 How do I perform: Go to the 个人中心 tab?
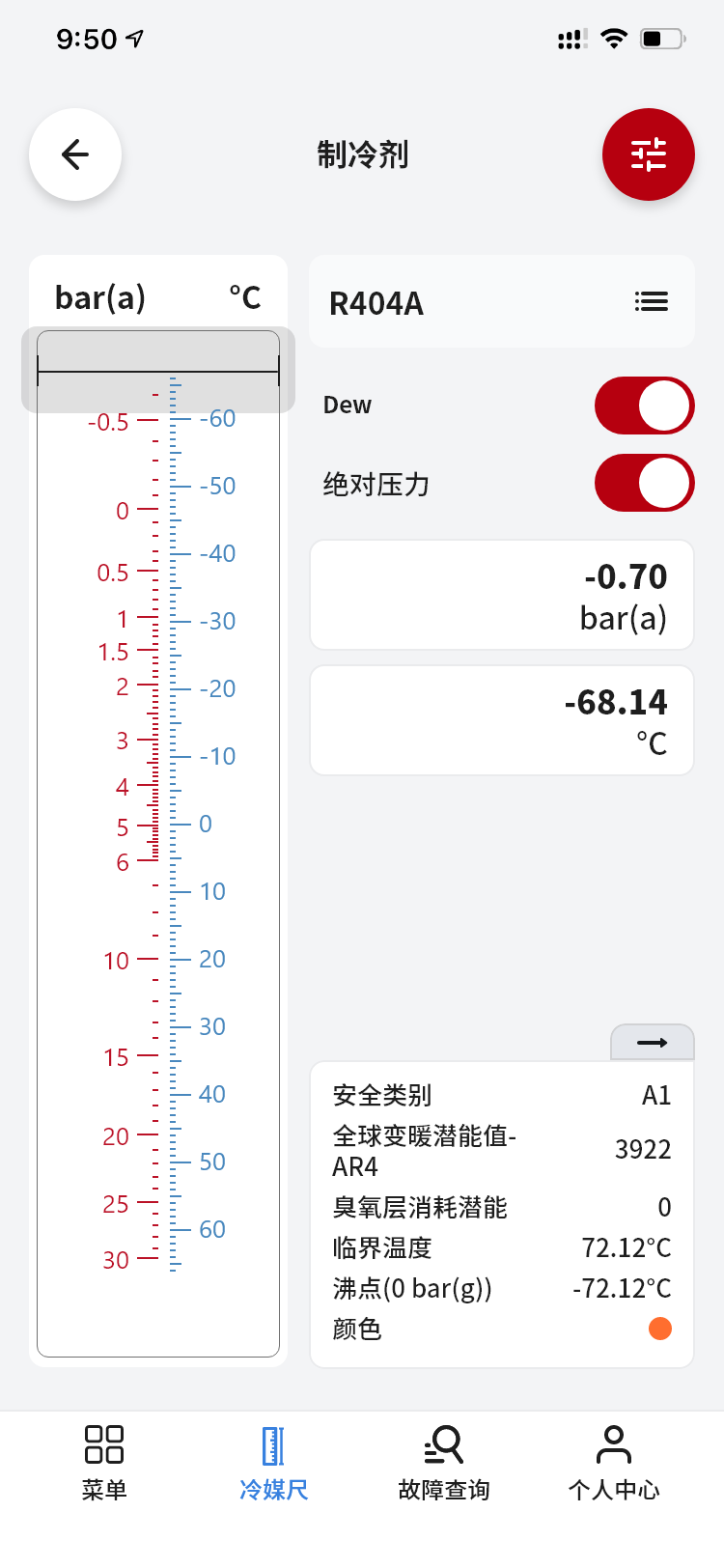point(614,1464)
